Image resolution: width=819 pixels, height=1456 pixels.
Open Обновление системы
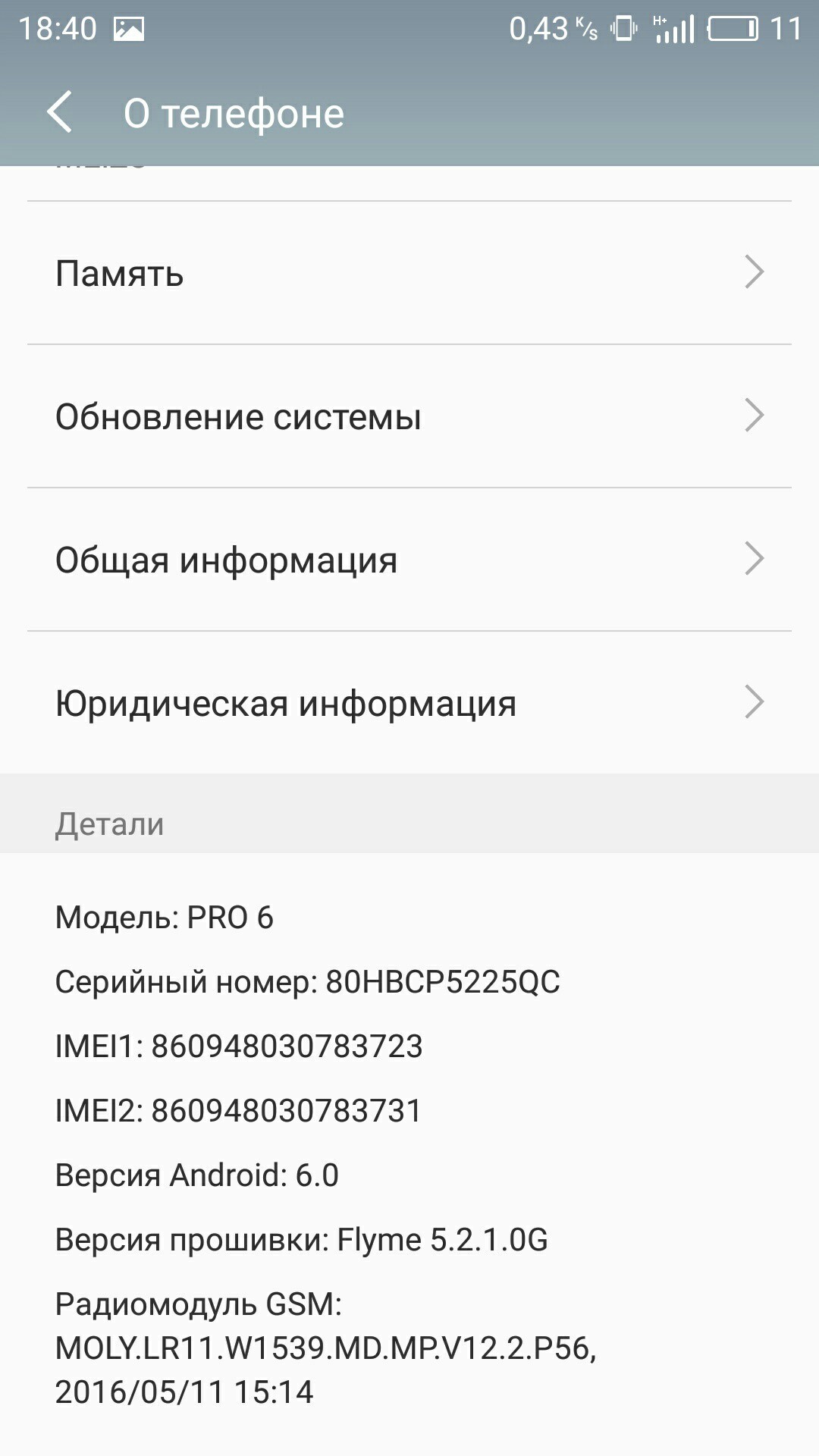click(409, 416)
